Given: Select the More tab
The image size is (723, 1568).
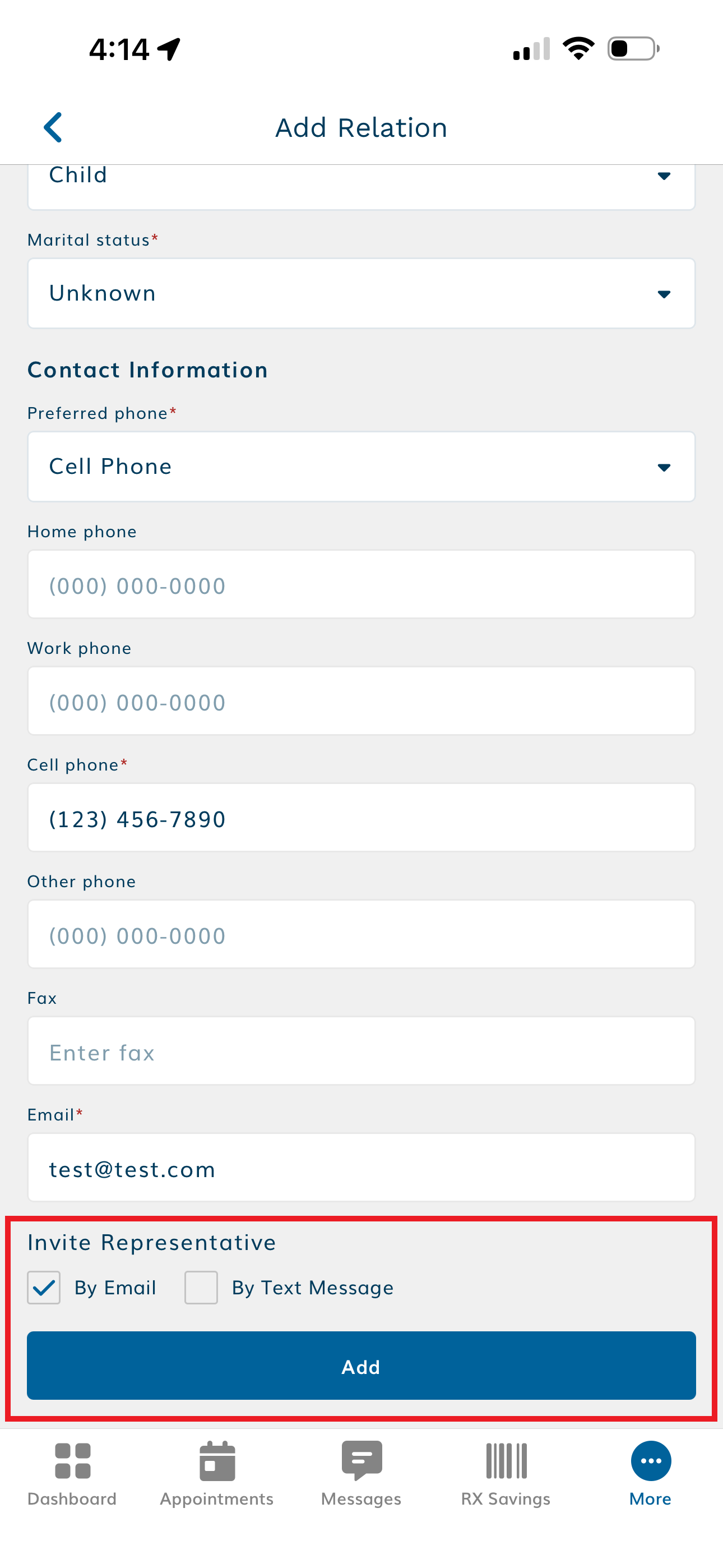Looking at the screenshot, I should click(650, 1473).
